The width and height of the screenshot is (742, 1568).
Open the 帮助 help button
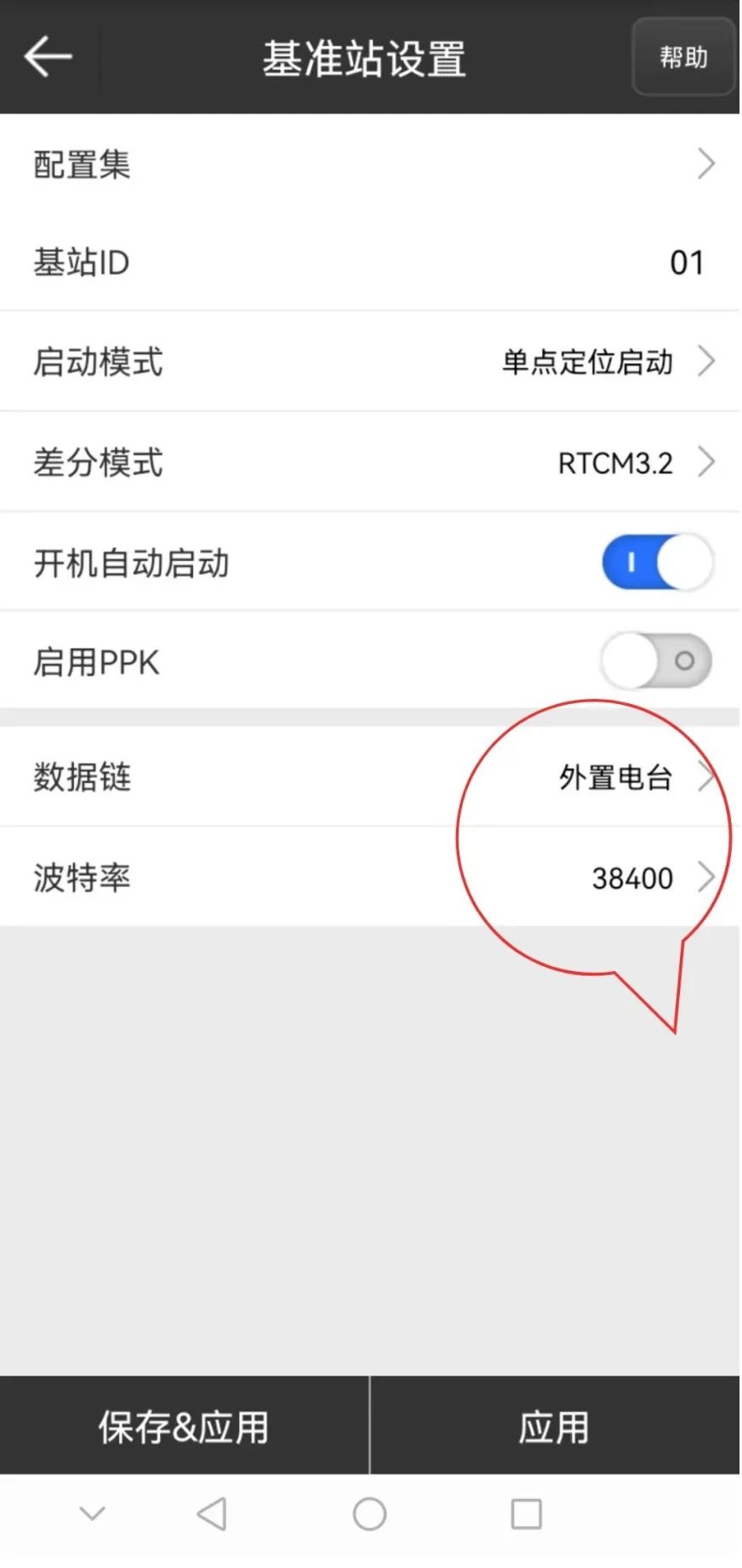point(682,57)
